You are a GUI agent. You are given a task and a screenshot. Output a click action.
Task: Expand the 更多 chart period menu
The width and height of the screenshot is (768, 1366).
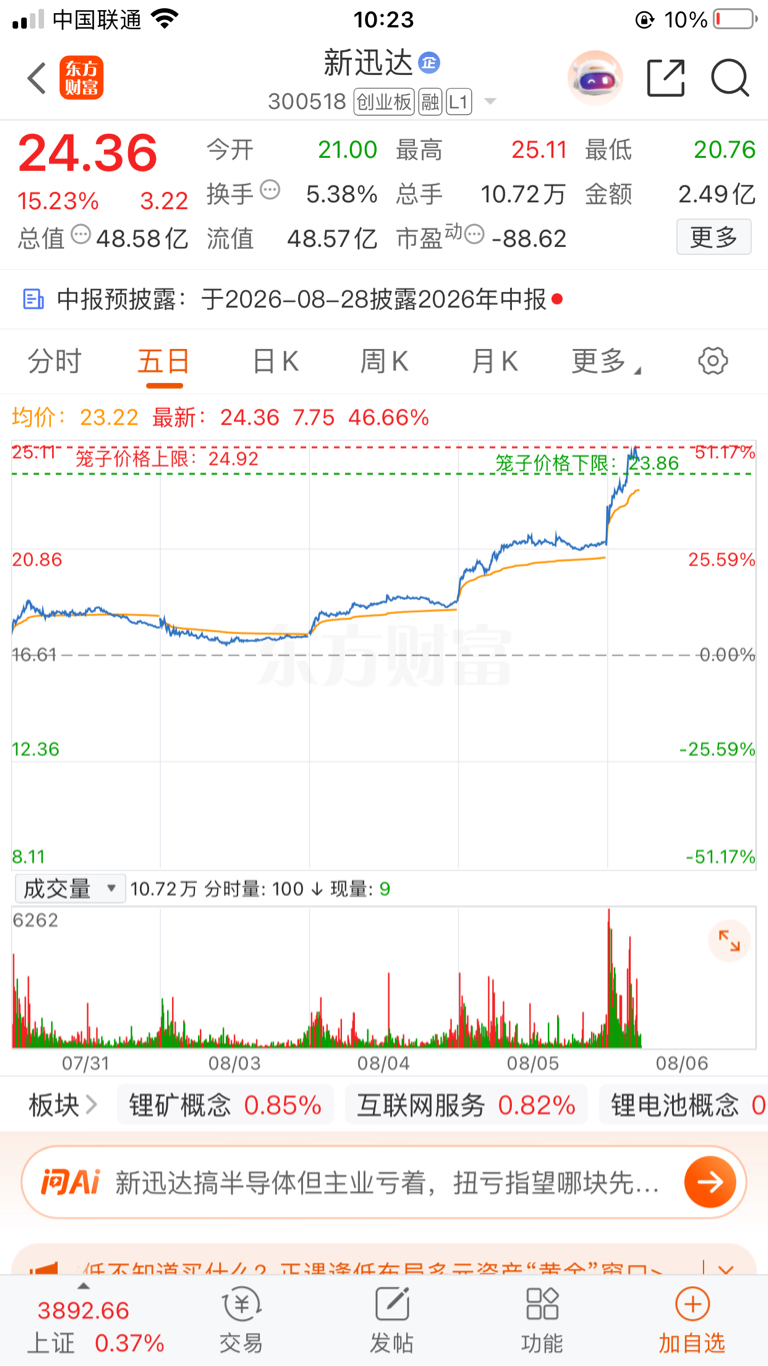[x=606, y=361]
